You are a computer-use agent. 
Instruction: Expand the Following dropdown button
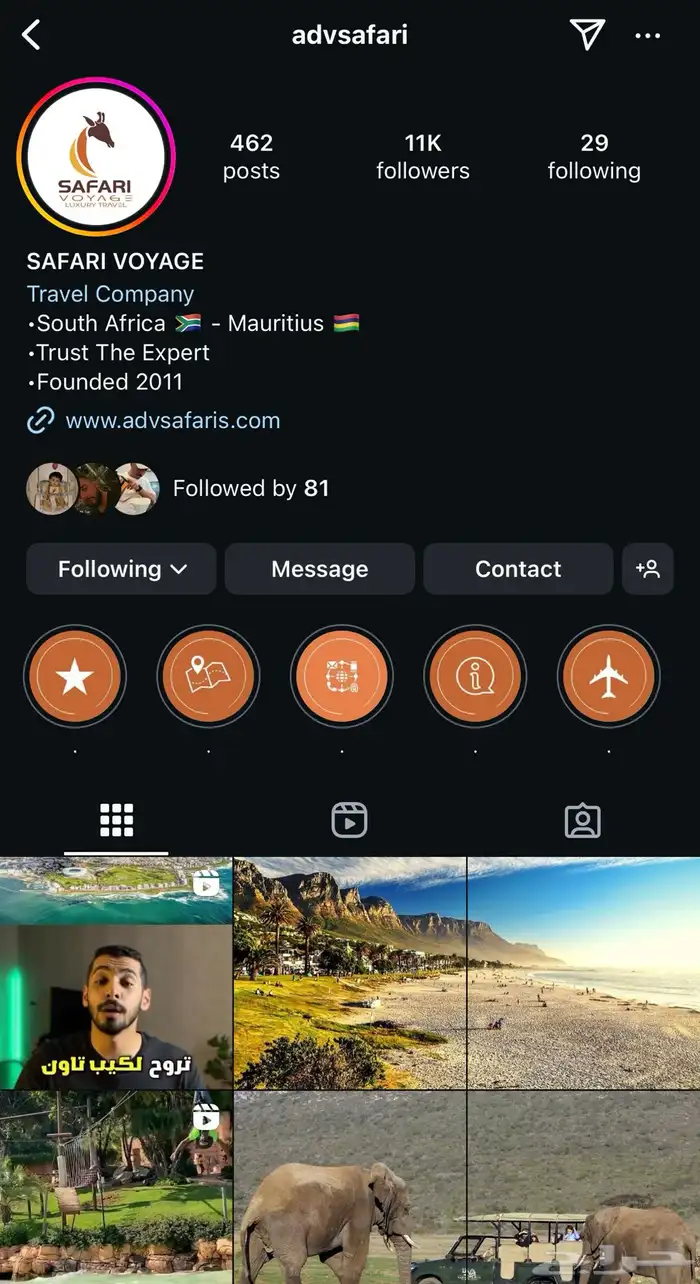[x=121, y=569]
